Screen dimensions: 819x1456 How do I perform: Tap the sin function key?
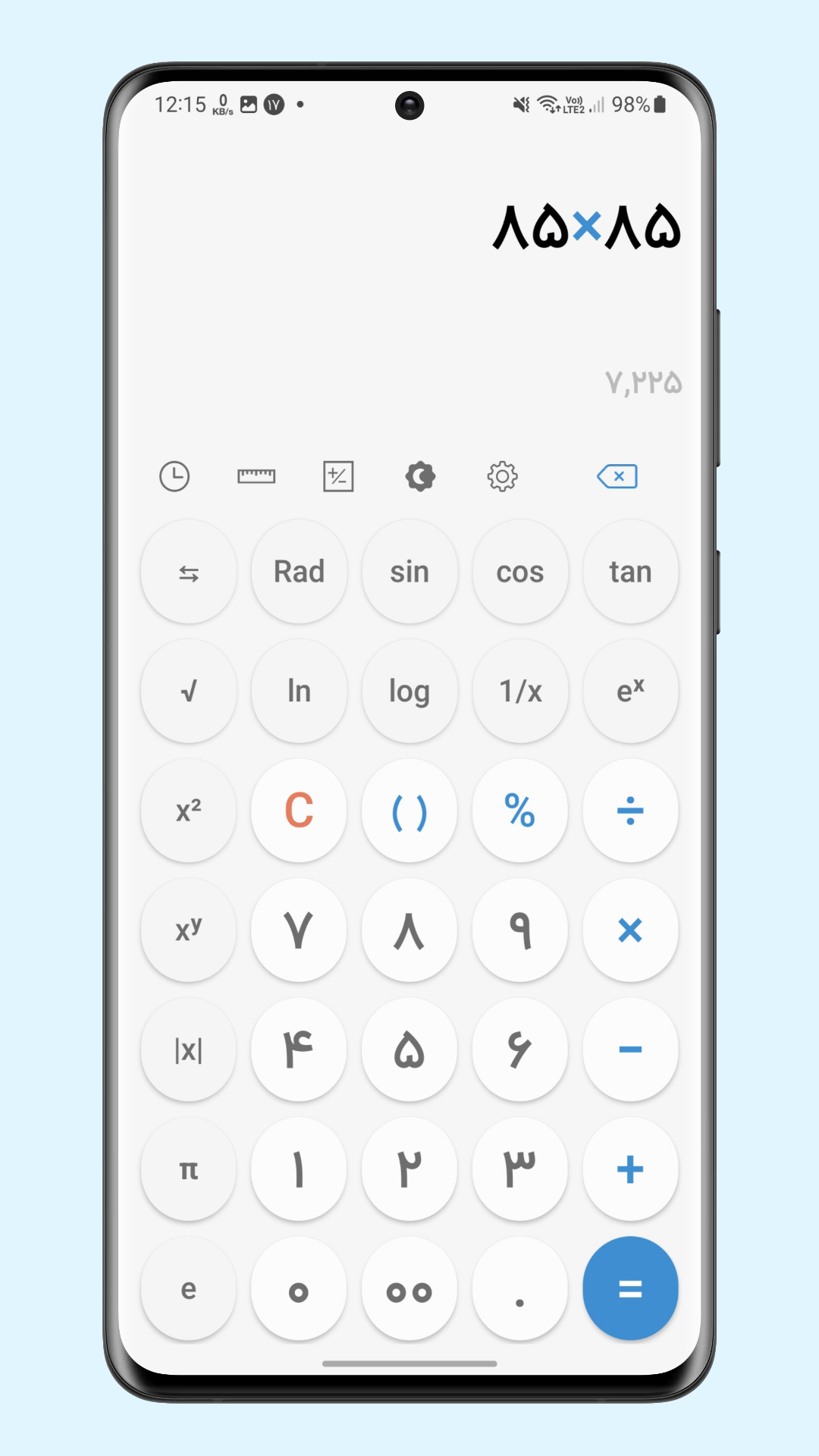409,572
